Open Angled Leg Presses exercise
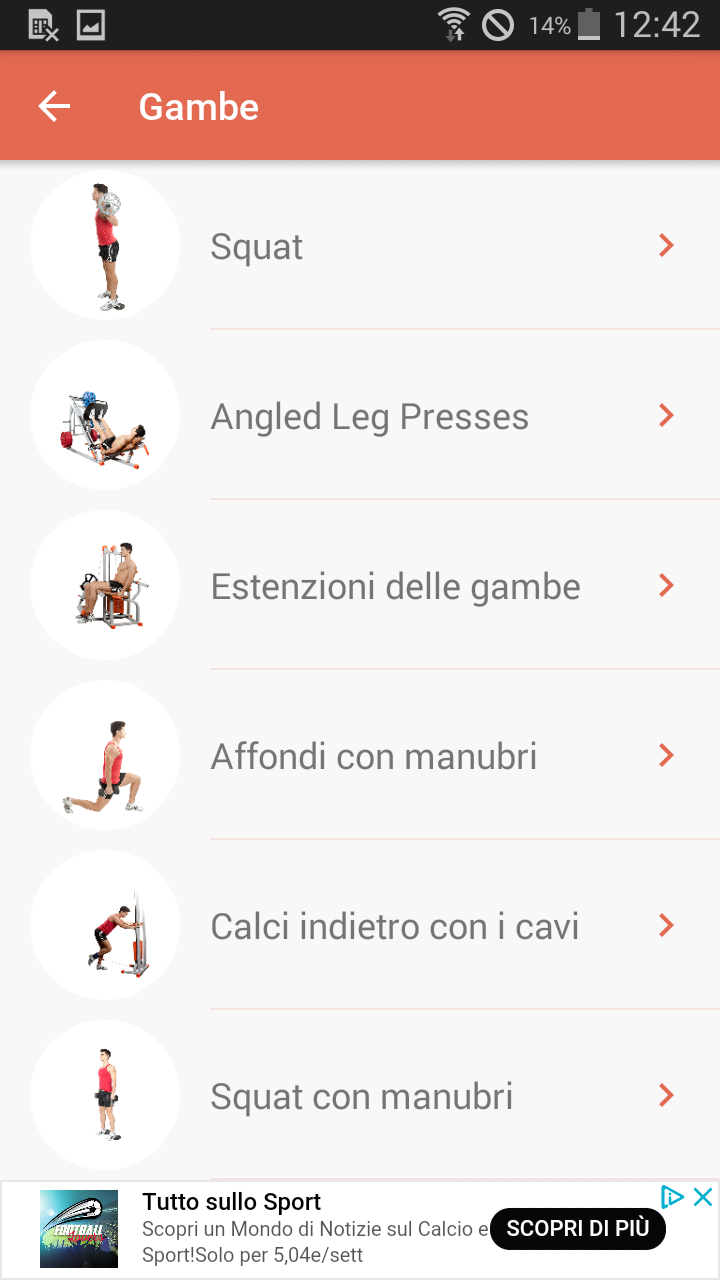The height and width of the screenshot is (1280, 720). (360, 415)
